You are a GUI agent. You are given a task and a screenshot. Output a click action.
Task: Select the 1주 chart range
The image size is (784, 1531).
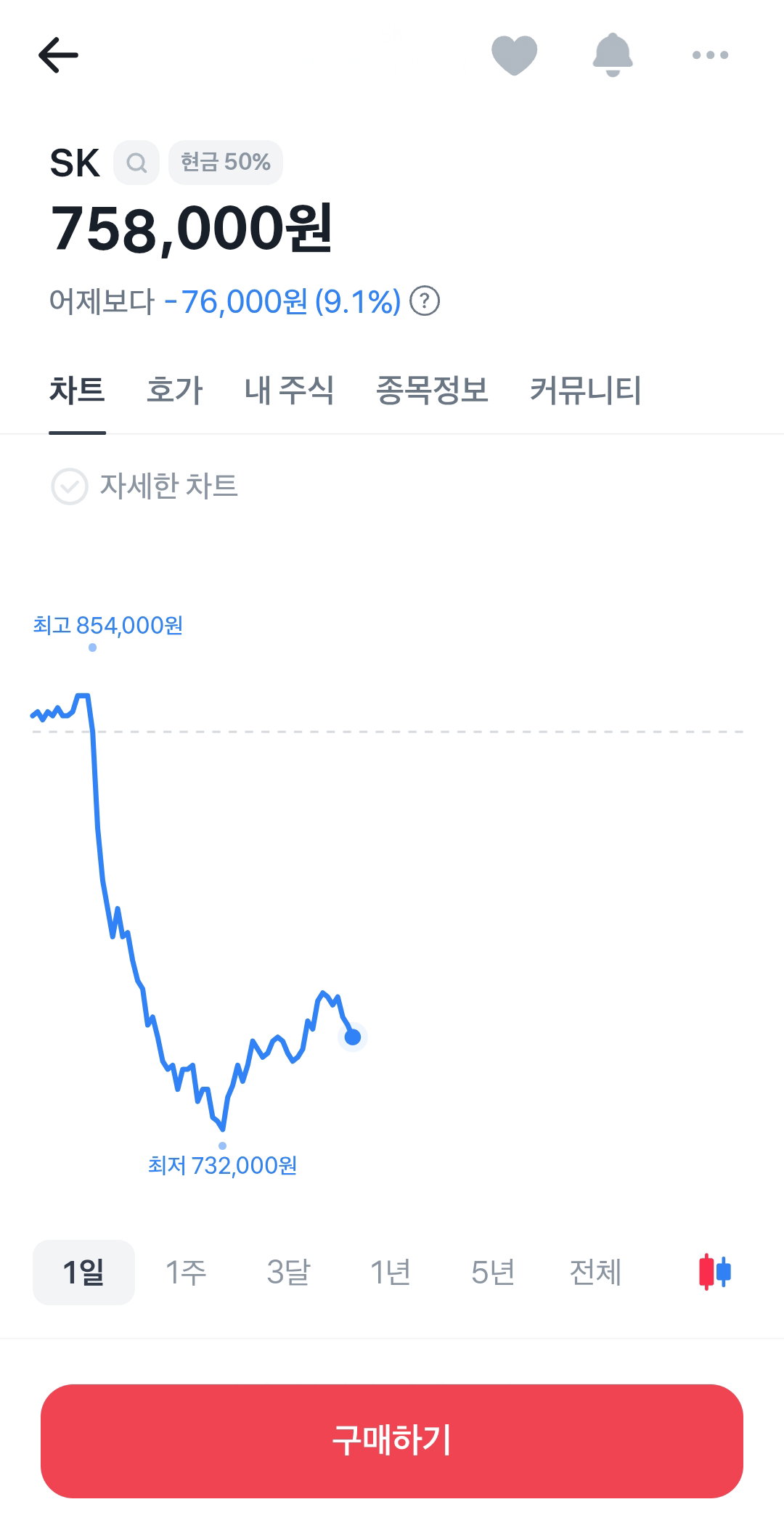pyautogui.click(x=186, y=1273)
